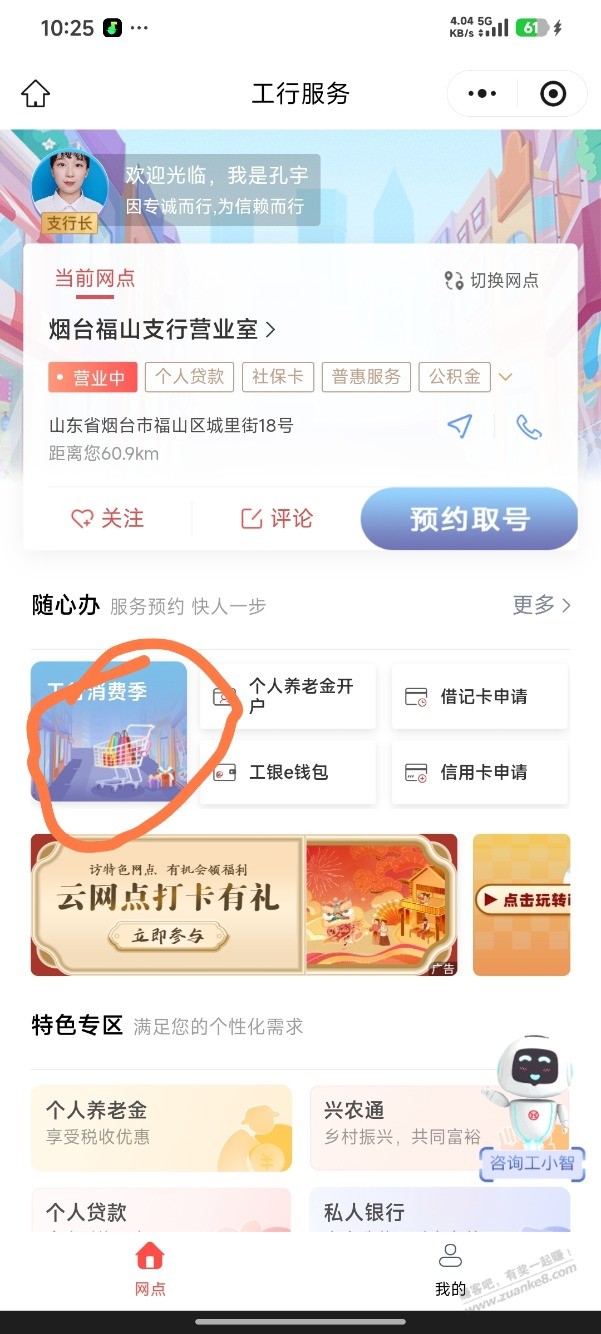This screenshot has height=1334, width=601.
Task: View 更多 services in 随心办
Action: 541,605
